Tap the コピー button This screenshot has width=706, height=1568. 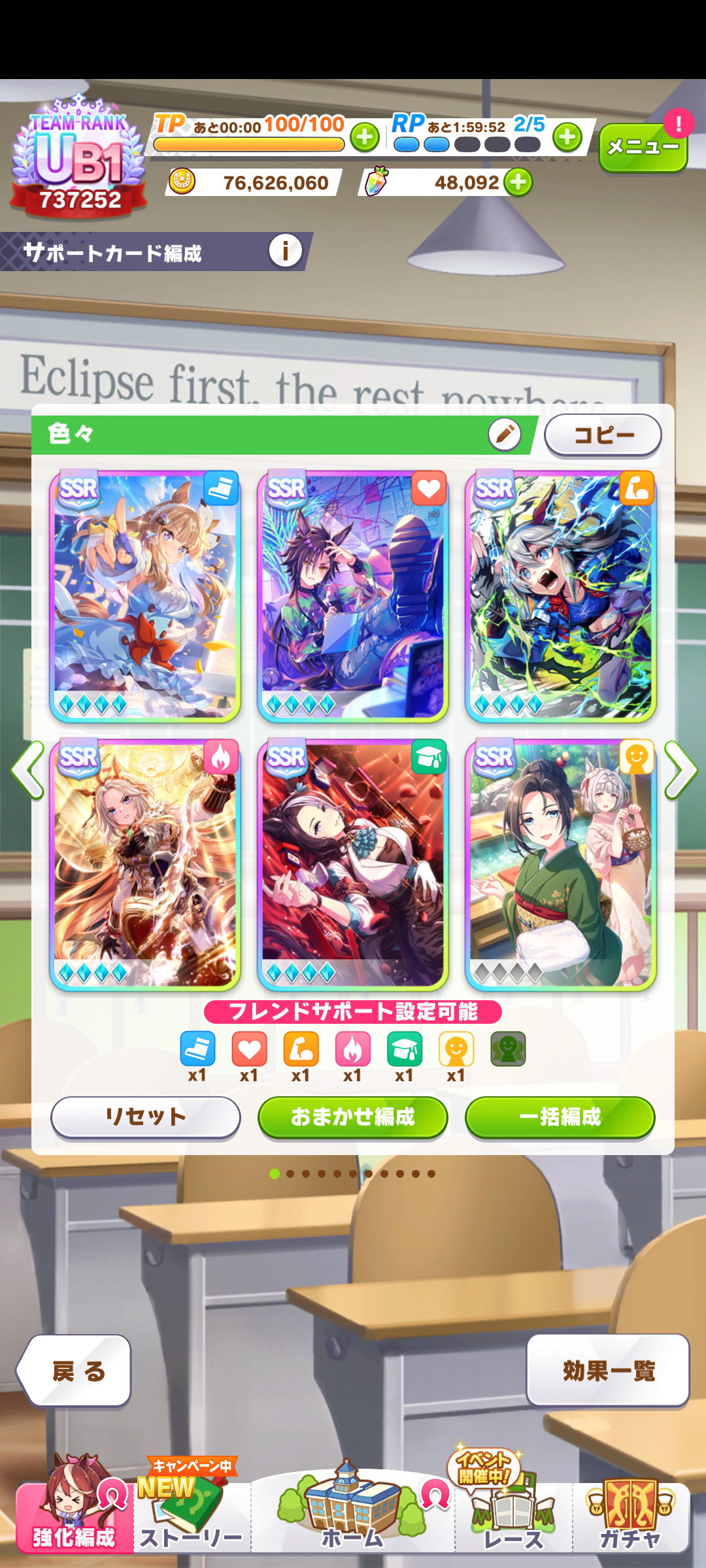point(603,435)
